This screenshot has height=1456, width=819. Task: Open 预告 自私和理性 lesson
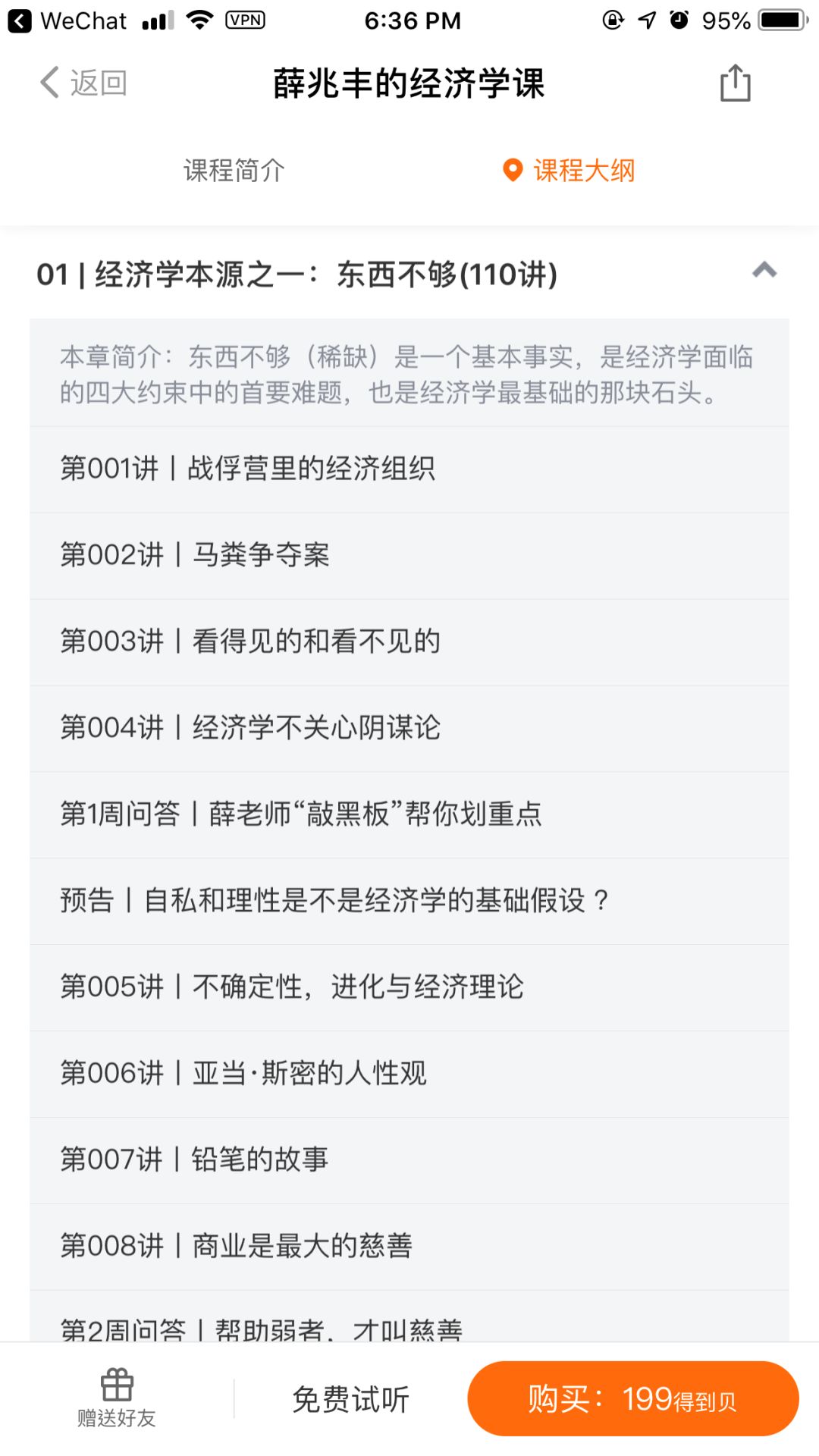pyautogui.click(x=409, y=902)
